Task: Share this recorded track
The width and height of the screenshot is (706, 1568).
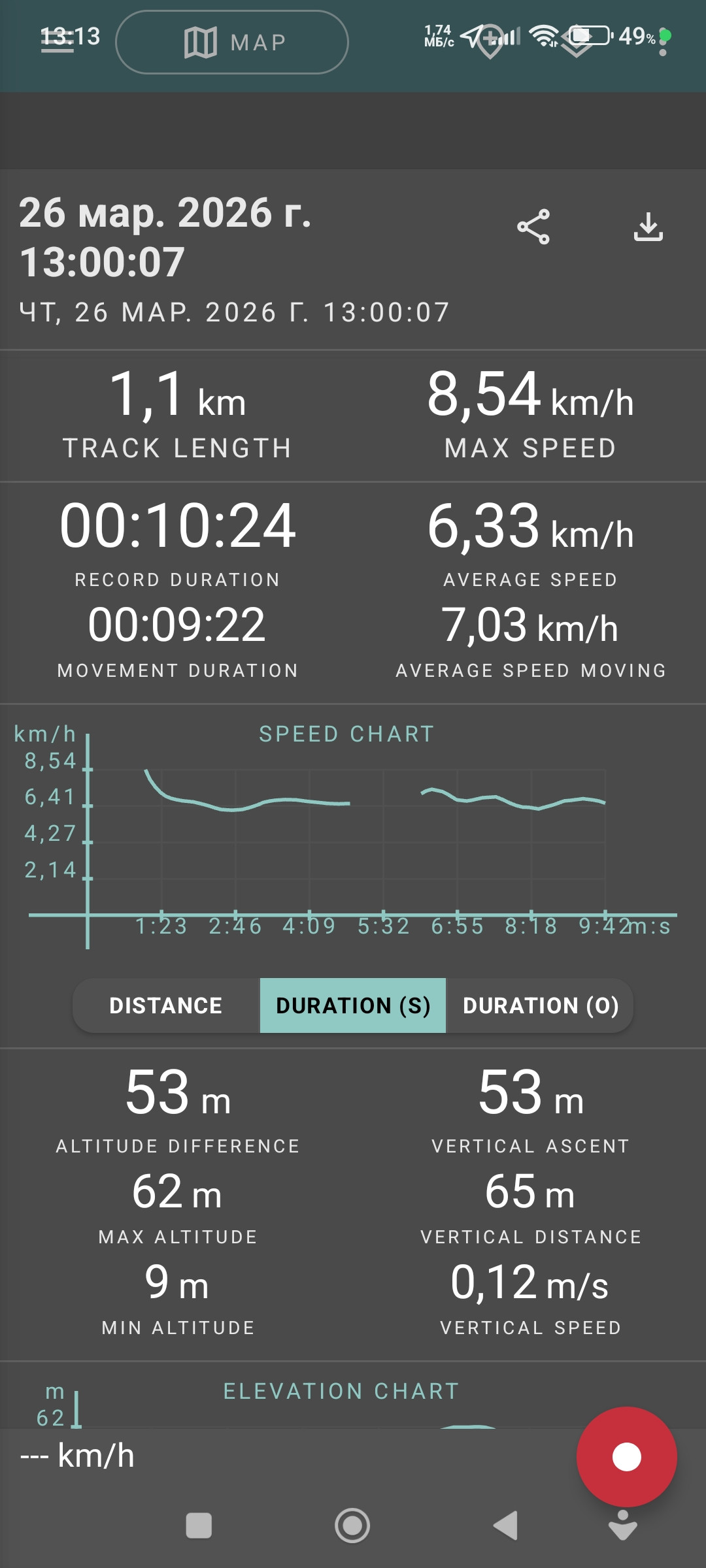Action: [x=533, y=227]
